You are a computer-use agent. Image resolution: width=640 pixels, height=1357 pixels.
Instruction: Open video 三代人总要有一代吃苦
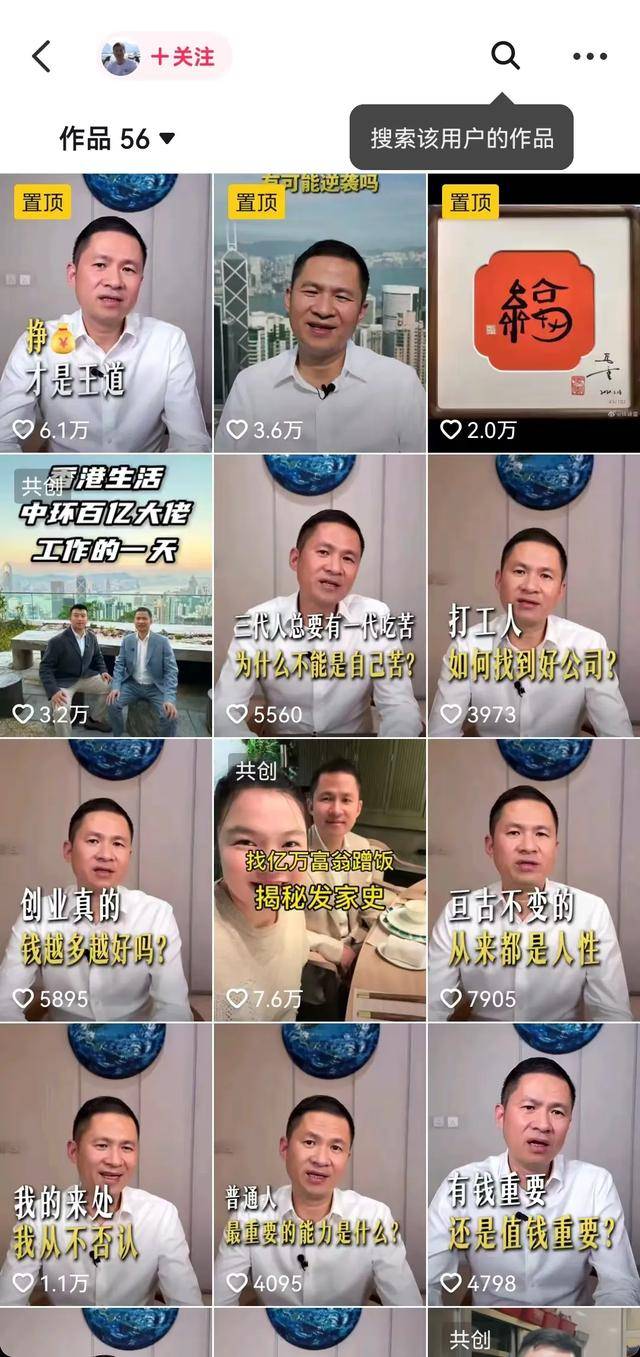click(319, 596)
